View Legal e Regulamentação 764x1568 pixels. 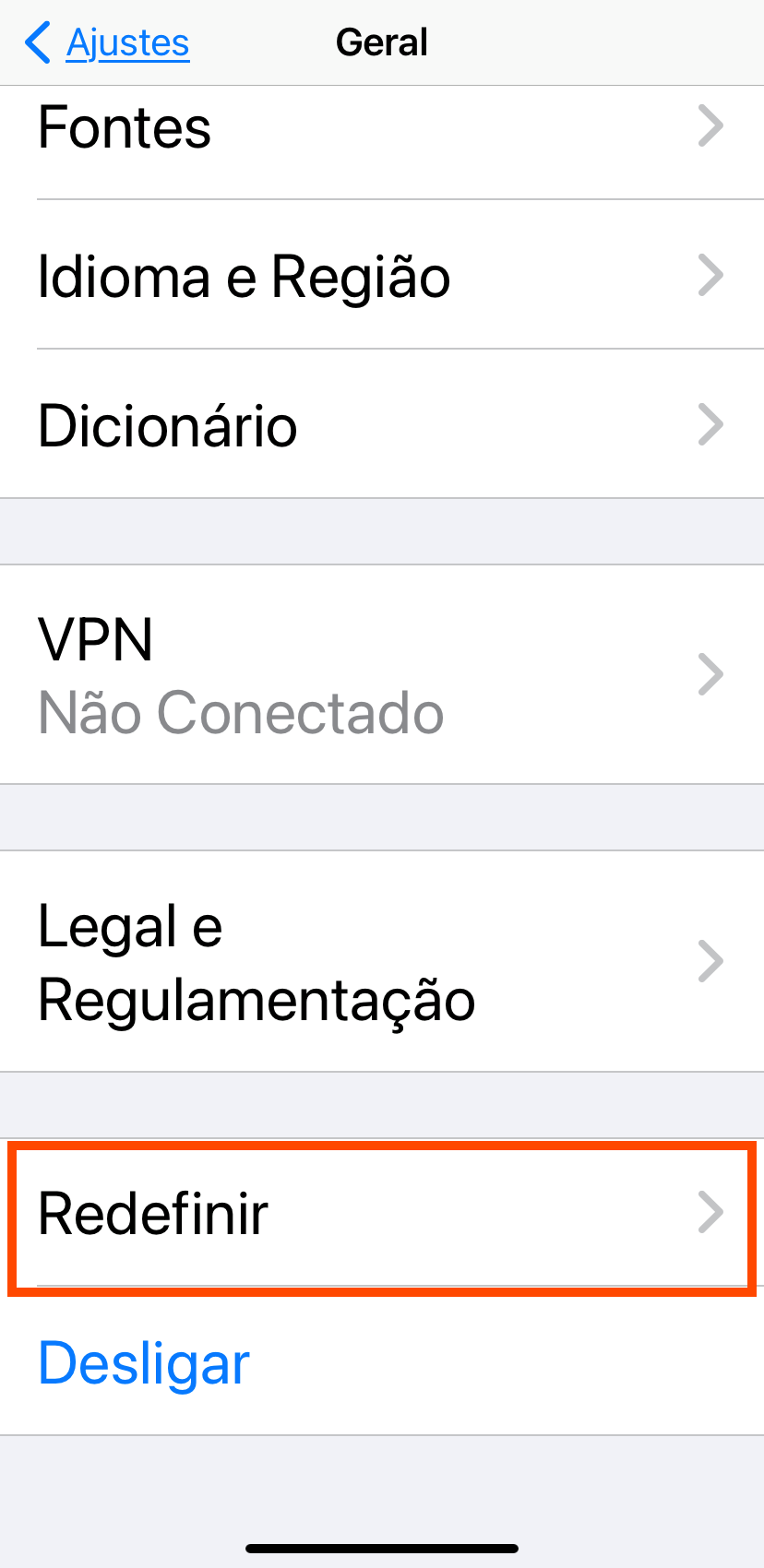point(381,962)
